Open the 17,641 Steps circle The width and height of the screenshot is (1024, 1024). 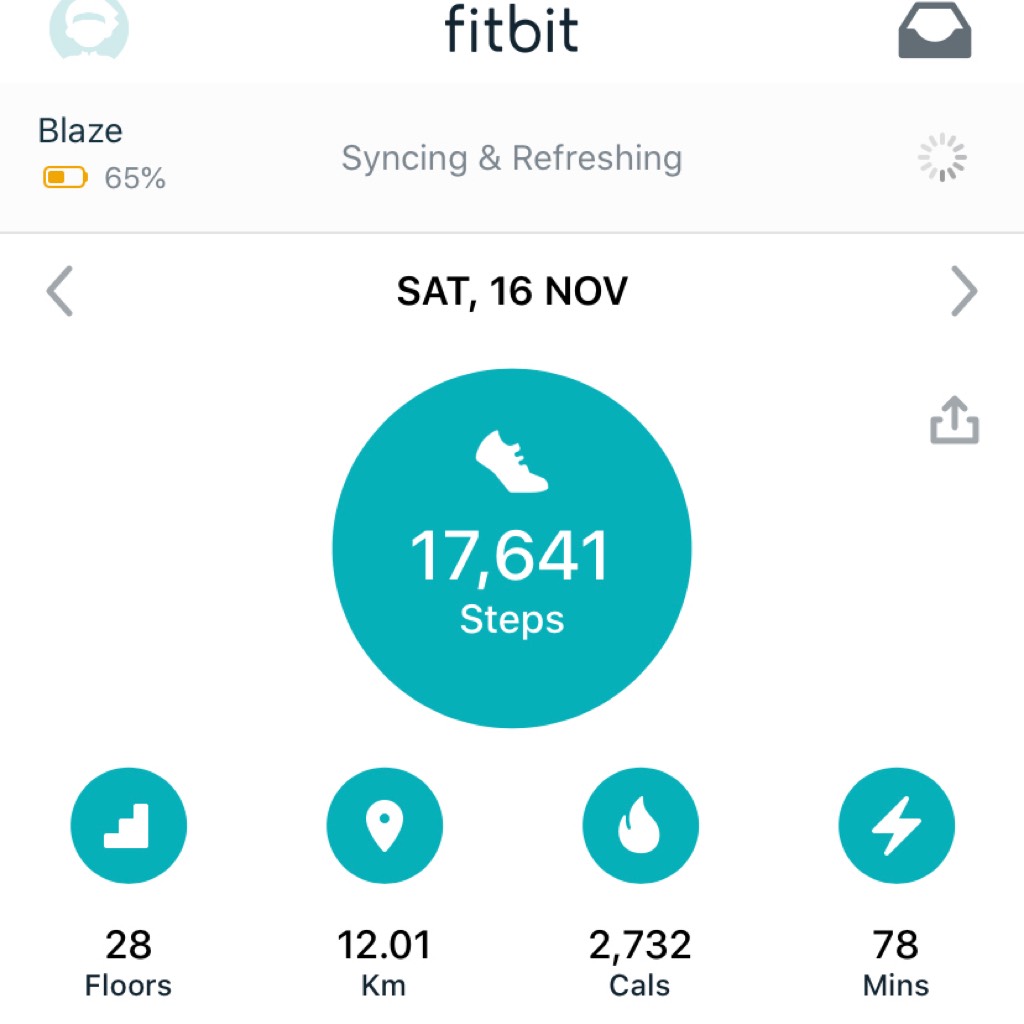coord(511,548)
